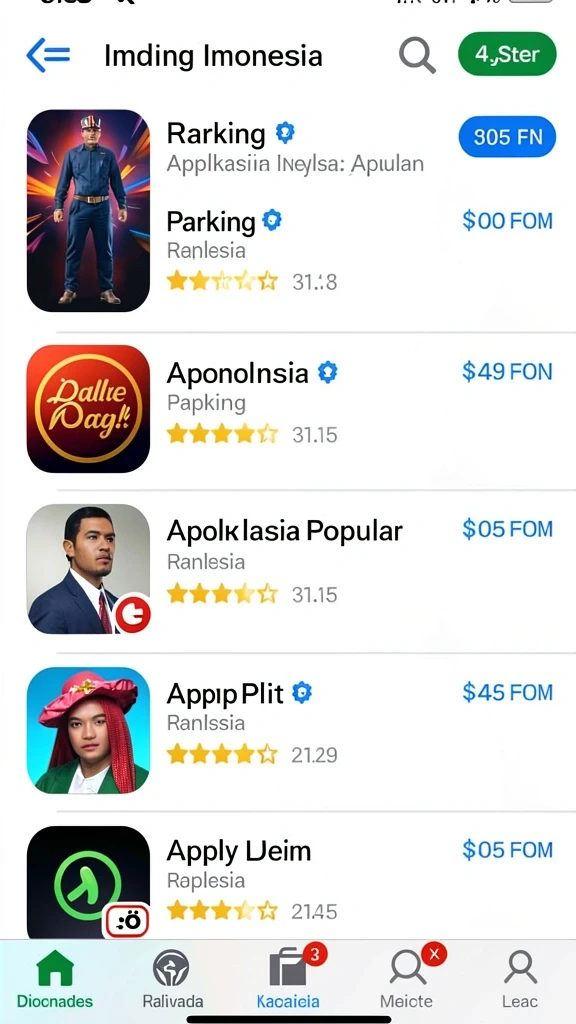Tap the green 4,Ster button

point(507,54)
